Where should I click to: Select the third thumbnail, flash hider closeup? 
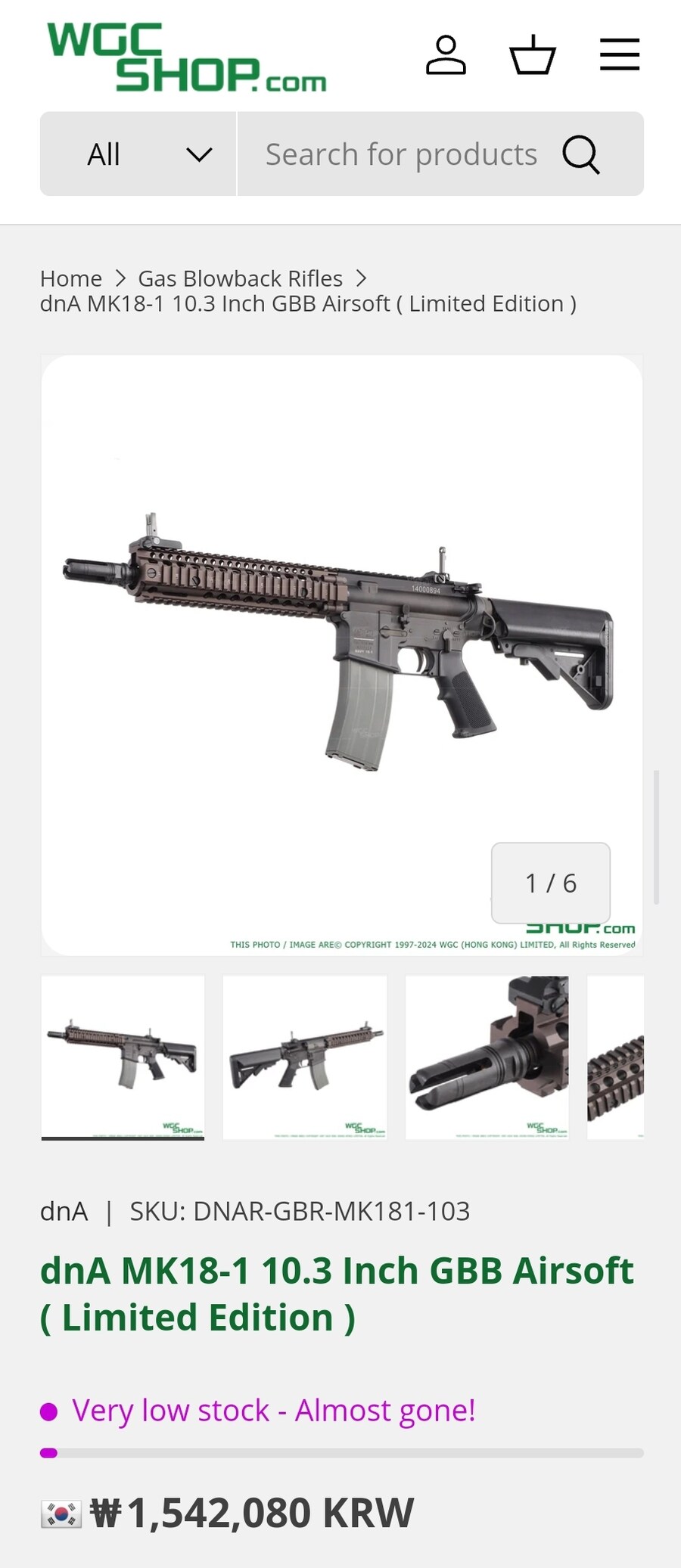[x=487, y=1057]
